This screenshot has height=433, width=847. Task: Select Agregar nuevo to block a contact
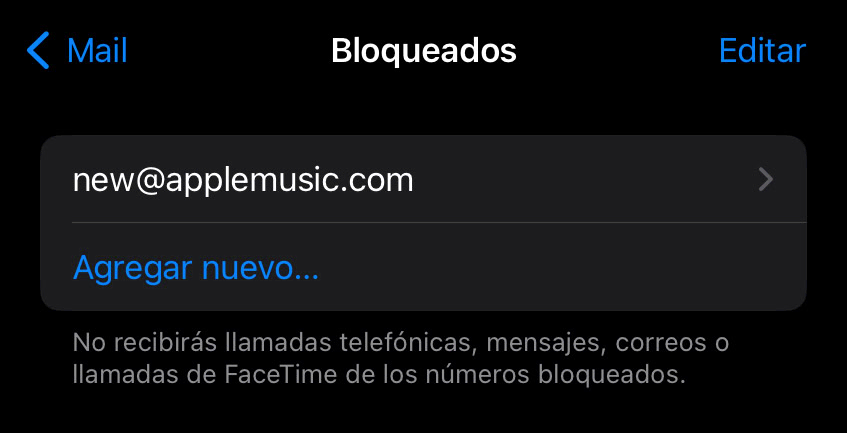[x=196, y=268]
